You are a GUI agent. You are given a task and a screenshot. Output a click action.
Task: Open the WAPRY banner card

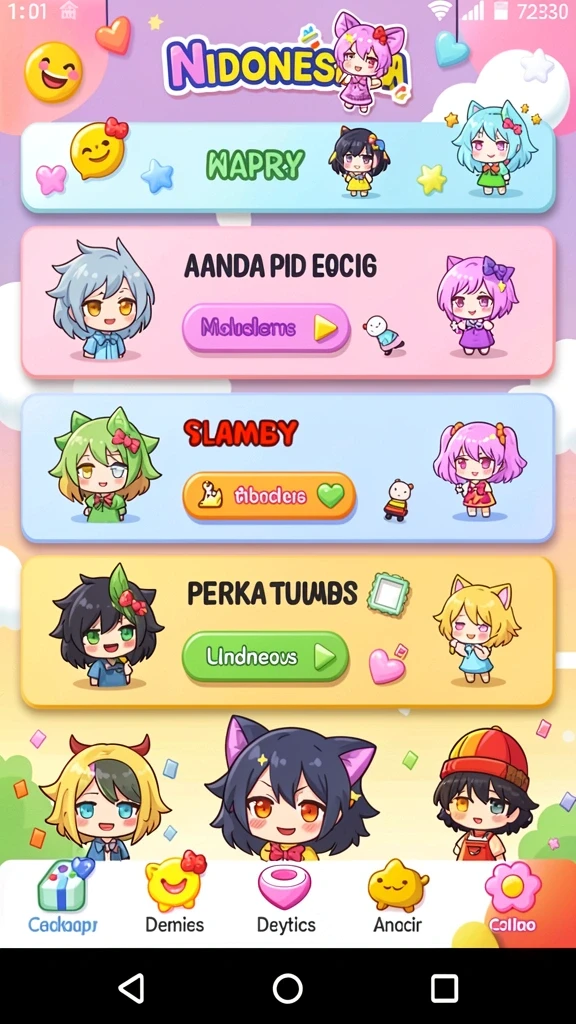[288, 167]
